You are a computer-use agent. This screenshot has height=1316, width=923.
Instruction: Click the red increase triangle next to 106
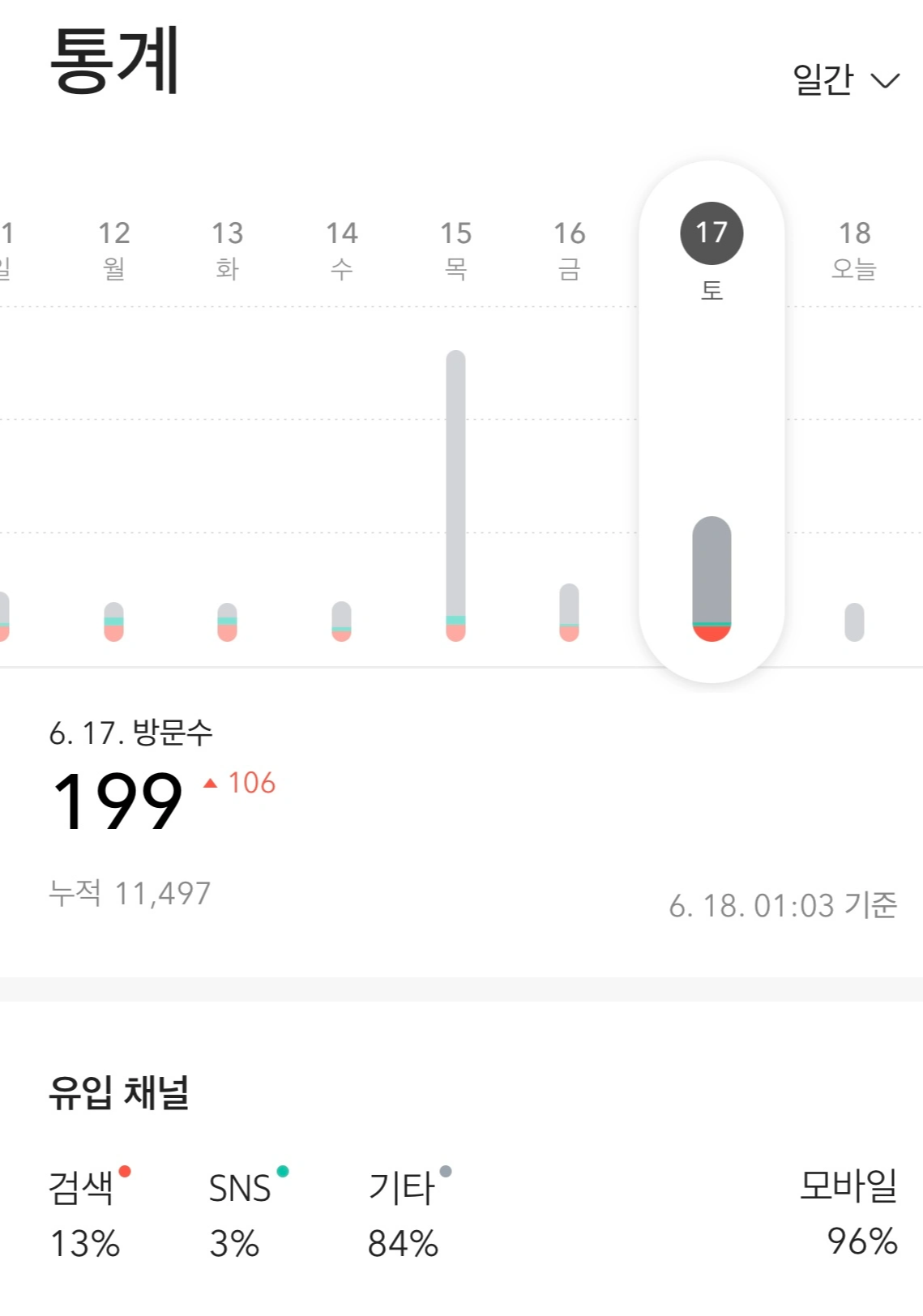(211, 784)
